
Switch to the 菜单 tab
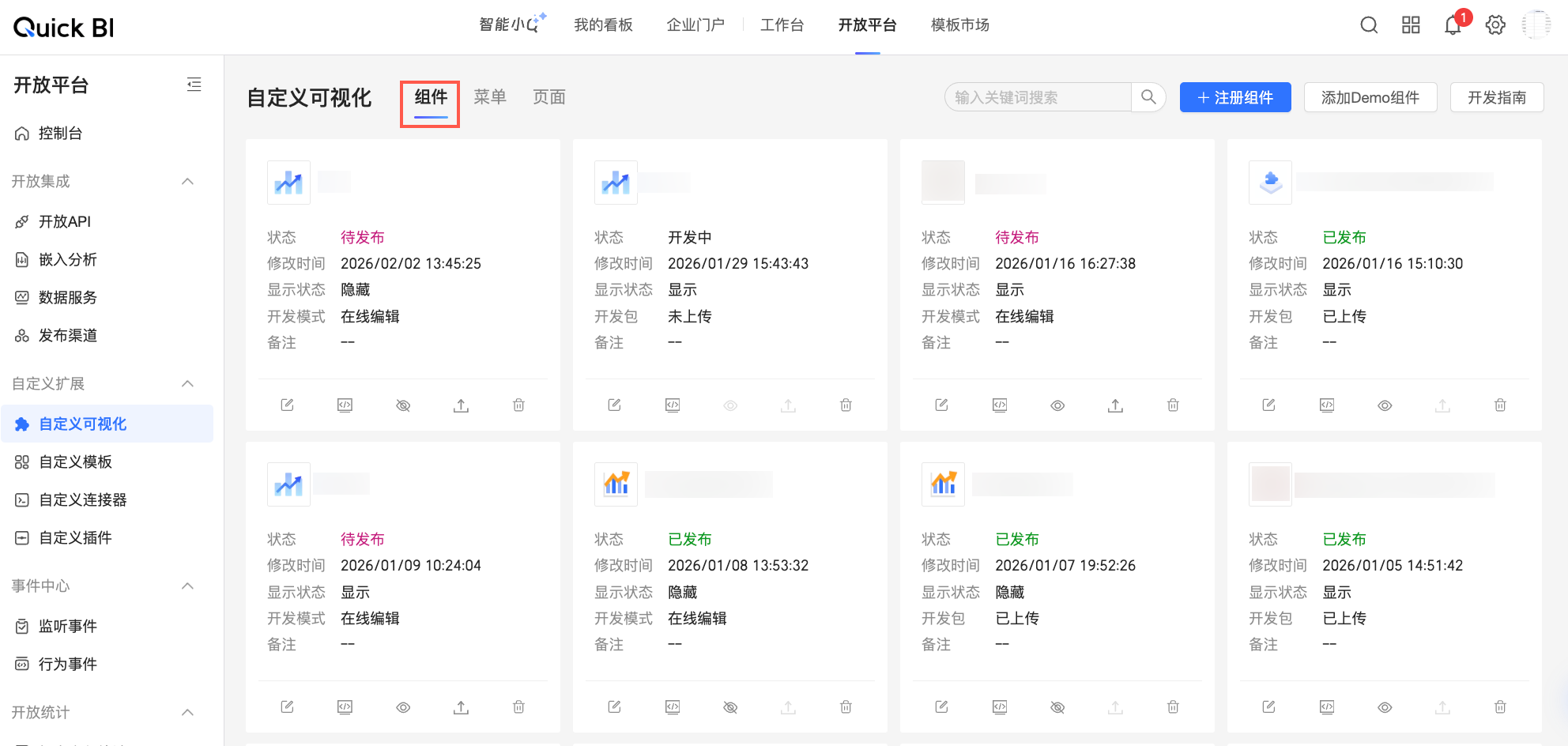[x=490, y=97]
